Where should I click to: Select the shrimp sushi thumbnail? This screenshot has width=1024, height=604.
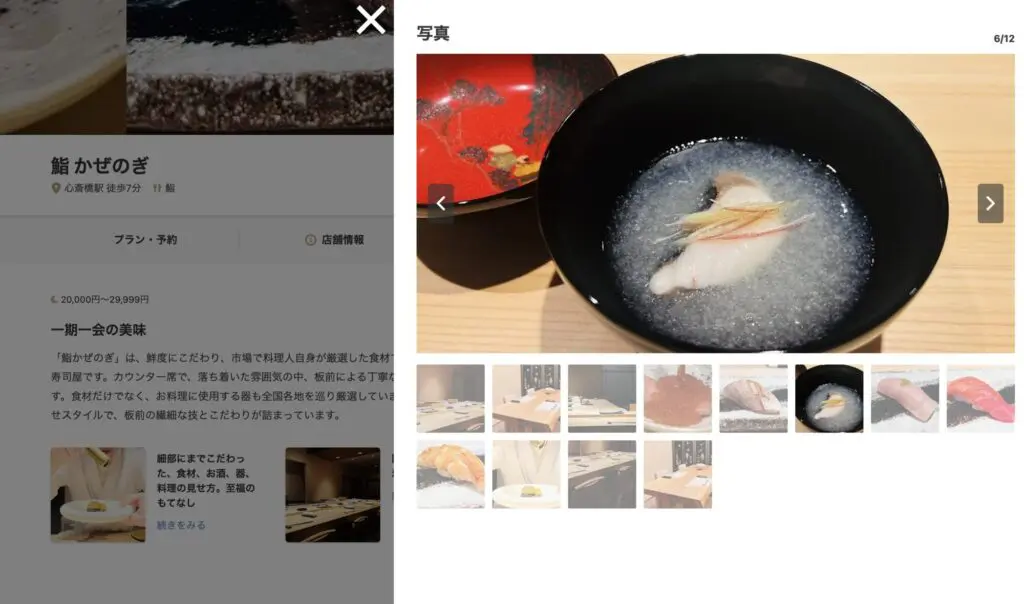[450, 474]
